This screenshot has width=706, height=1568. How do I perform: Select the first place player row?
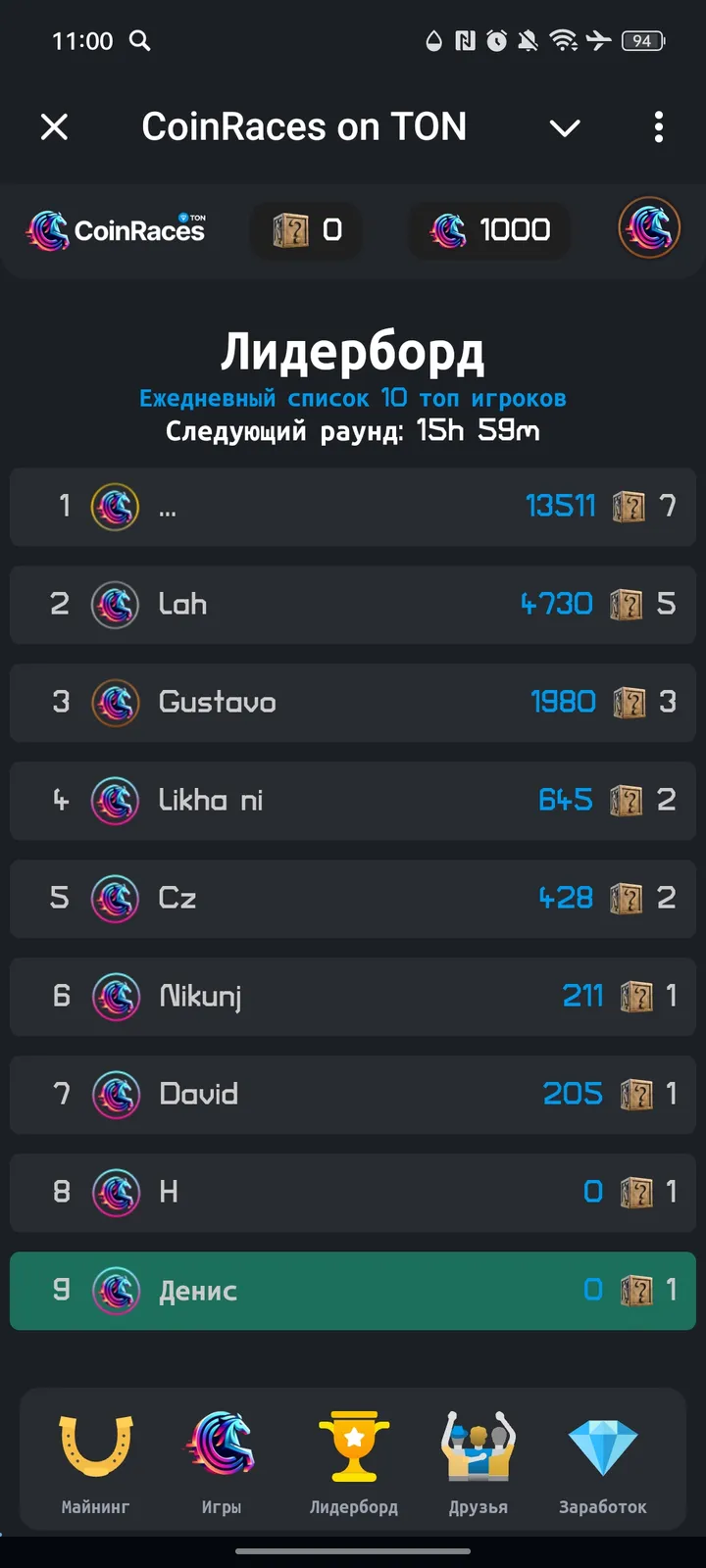351,507
